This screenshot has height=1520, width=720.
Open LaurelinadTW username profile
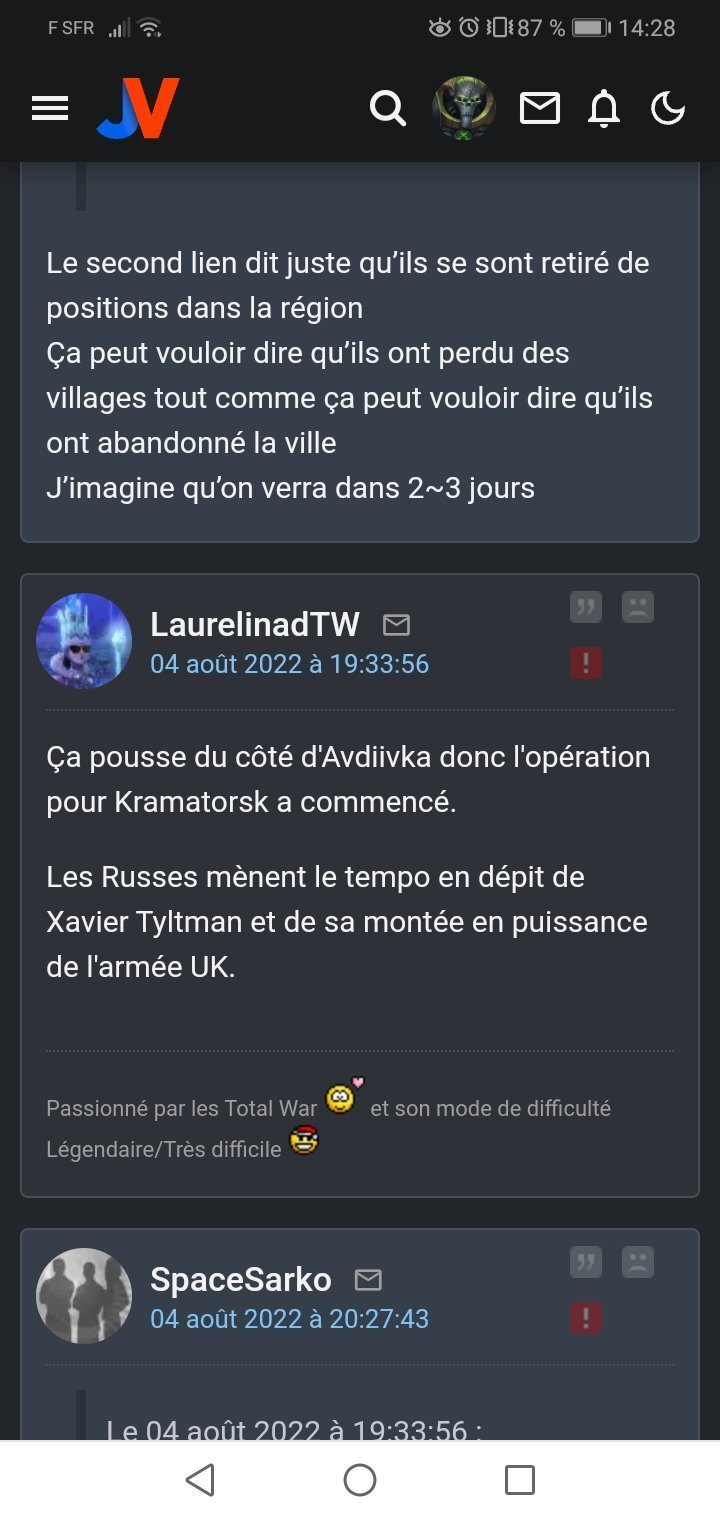tap(255, 624)
